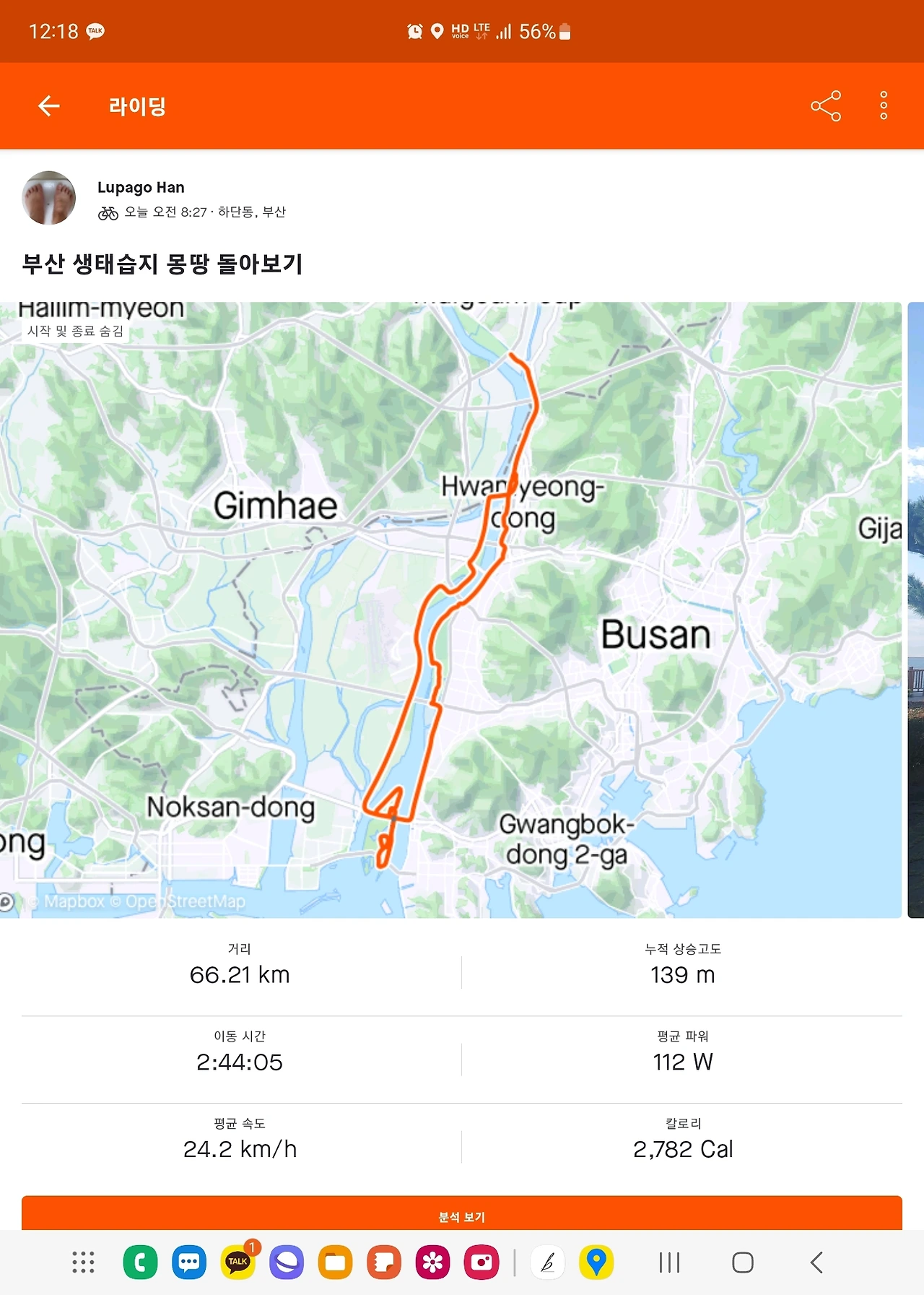Open the yellow My Files app
This screenshot has height=1295, width=924.
(x=336, y=1262)
